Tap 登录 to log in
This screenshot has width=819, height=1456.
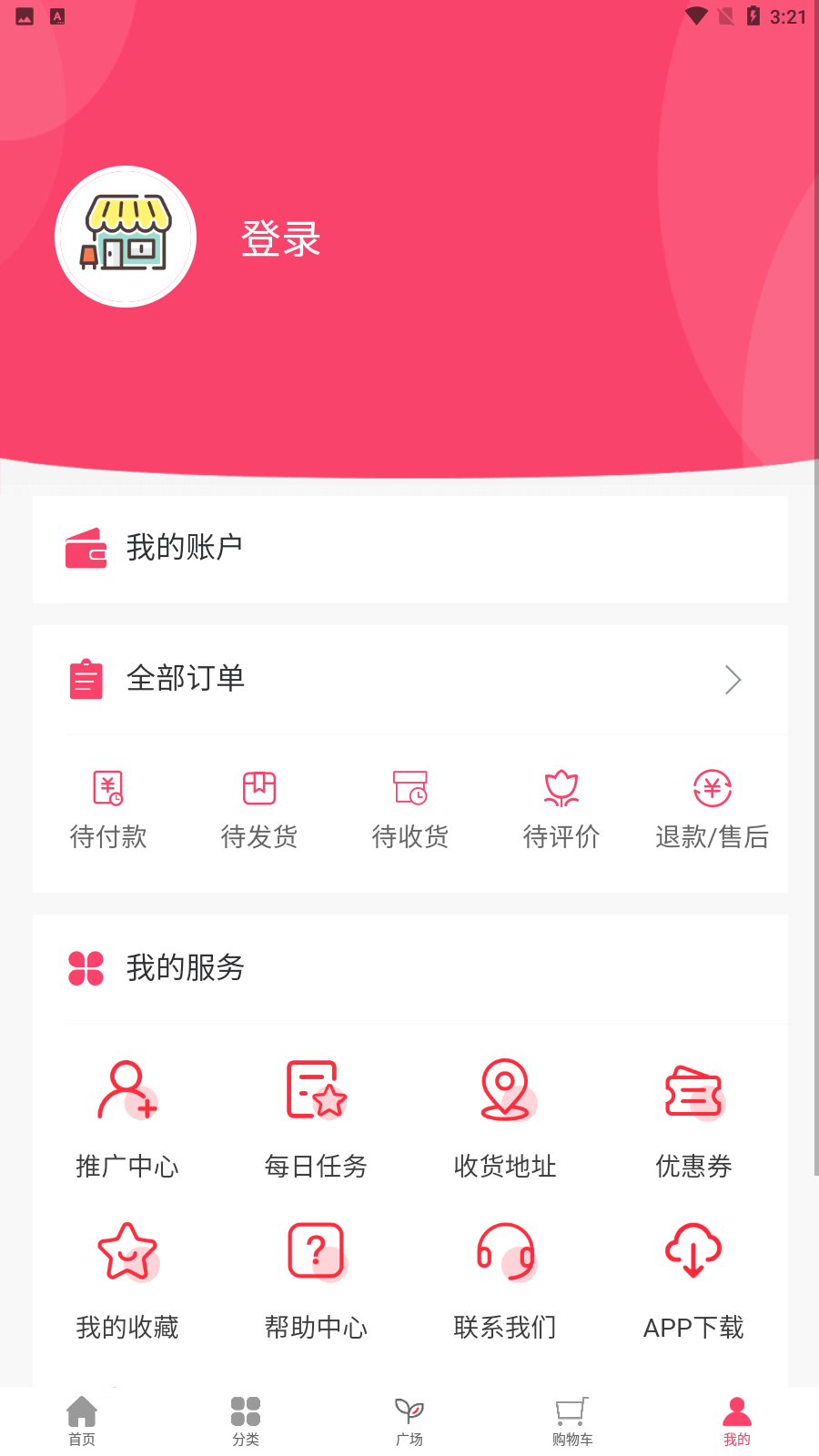(280, 239)
